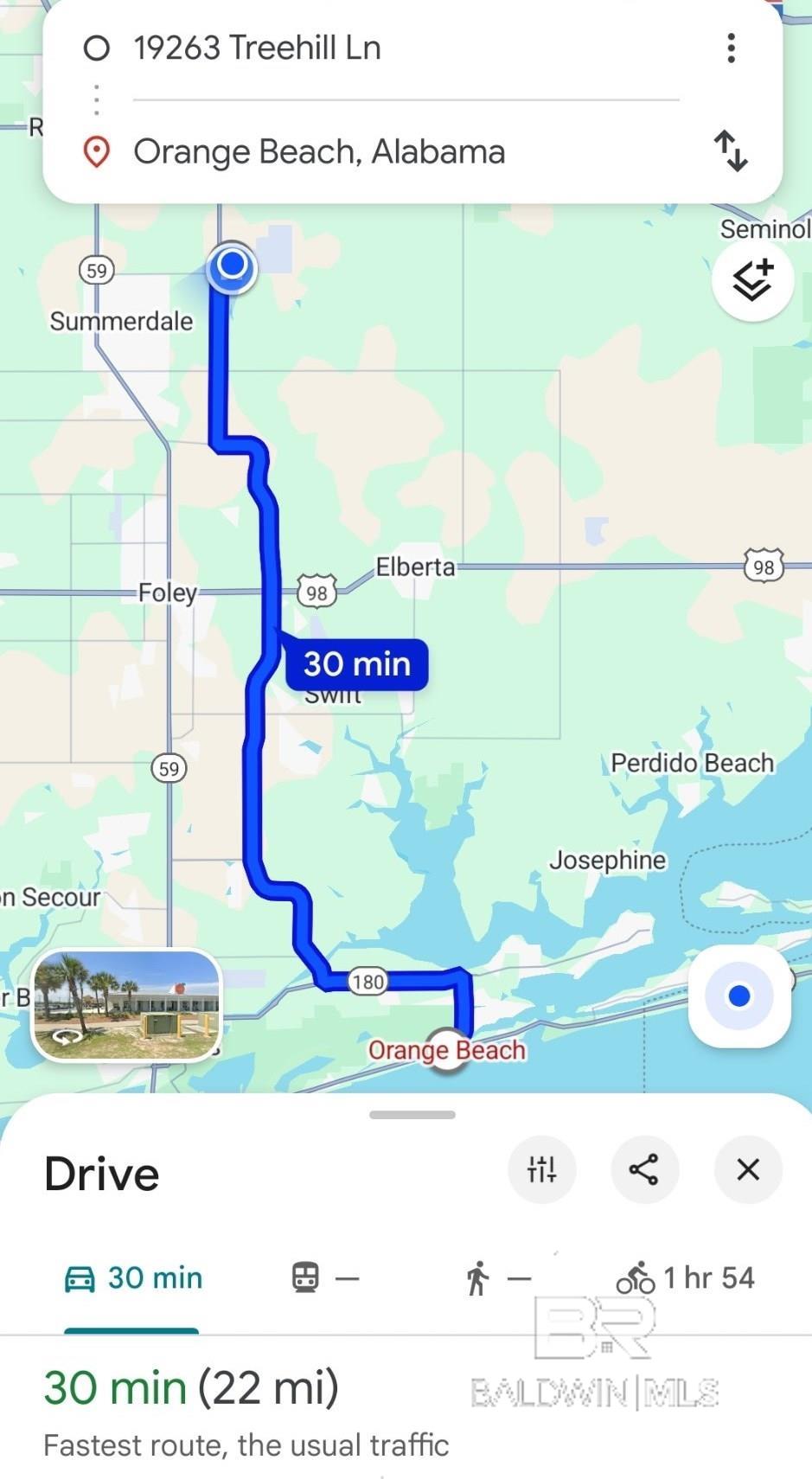The image size is (812, 1479).
Task: Select the driving 30 min tab
Action: tap(133, 1278)
